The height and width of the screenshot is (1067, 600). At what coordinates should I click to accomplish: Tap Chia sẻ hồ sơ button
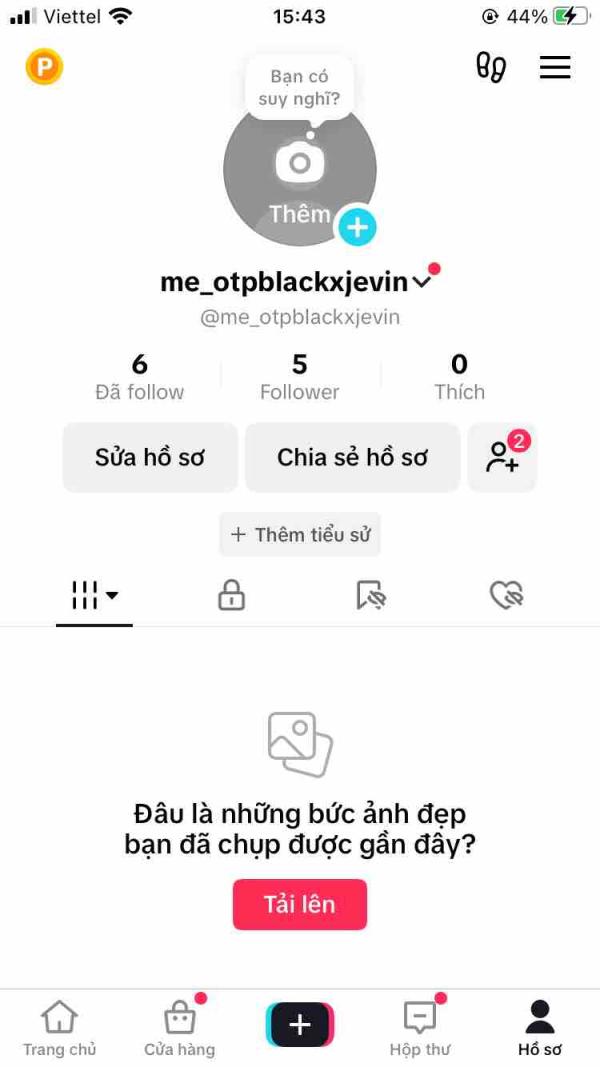pos(352,457)
